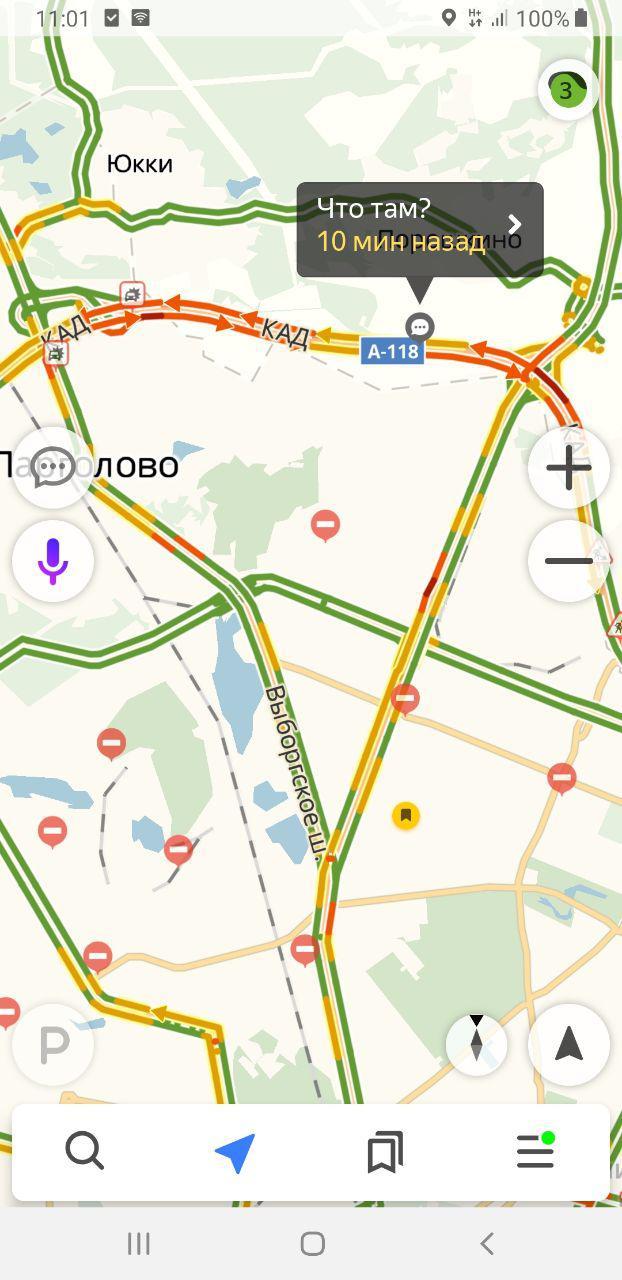The image size is (622, 1280).
Task: Center map on my location
Action: click(x=568, y=1045)
